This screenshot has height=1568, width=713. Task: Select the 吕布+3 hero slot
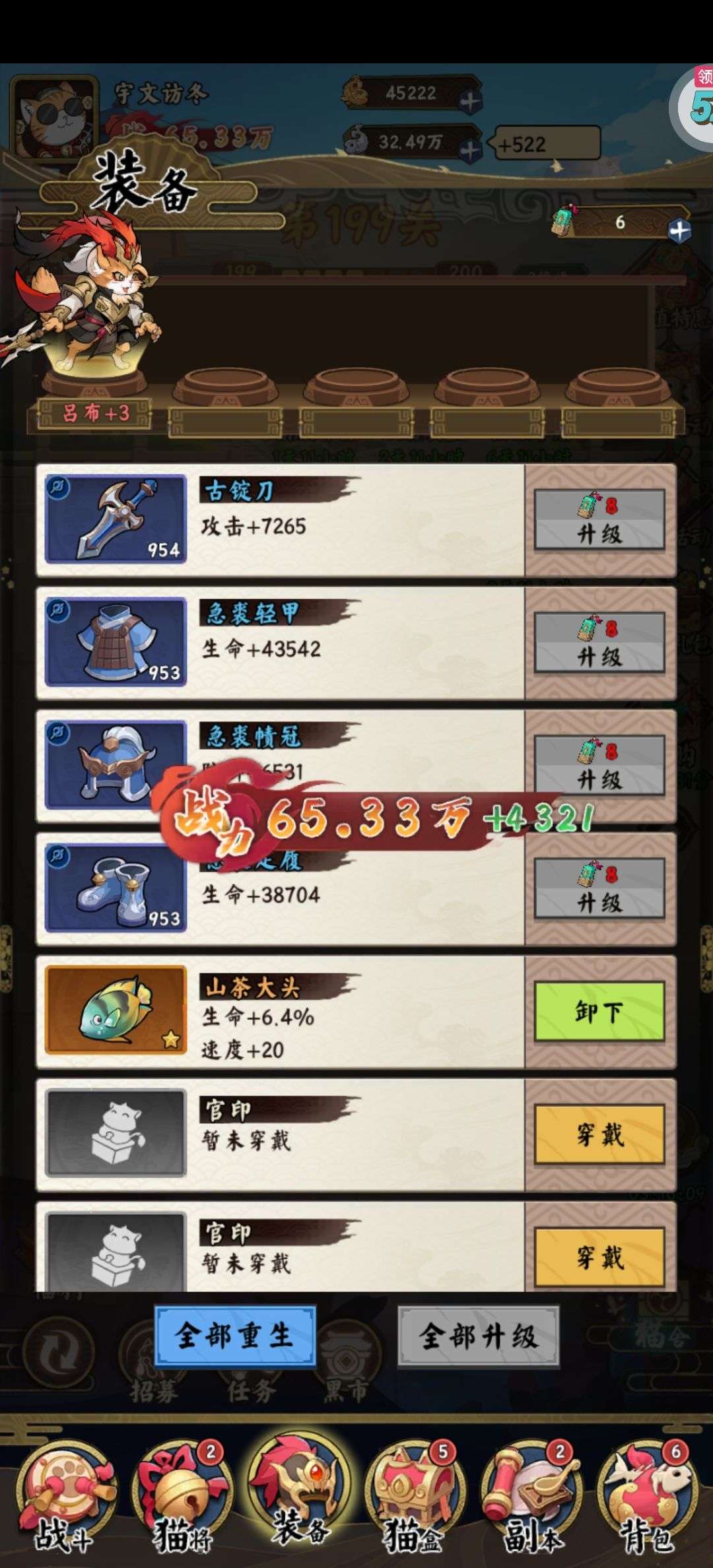(x=94, y=414)
